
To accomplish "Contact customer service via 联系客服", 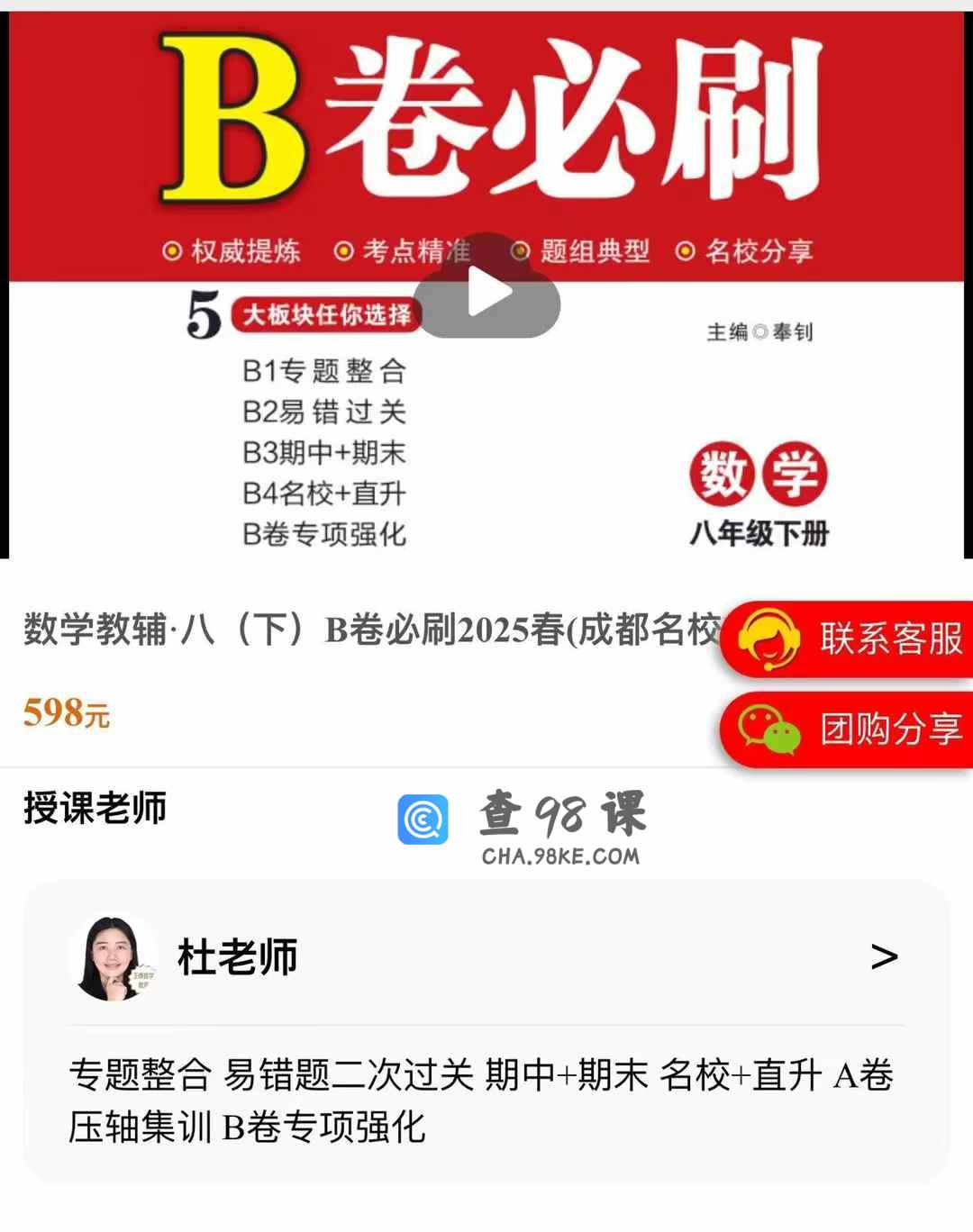I will (x=848, y=639).
